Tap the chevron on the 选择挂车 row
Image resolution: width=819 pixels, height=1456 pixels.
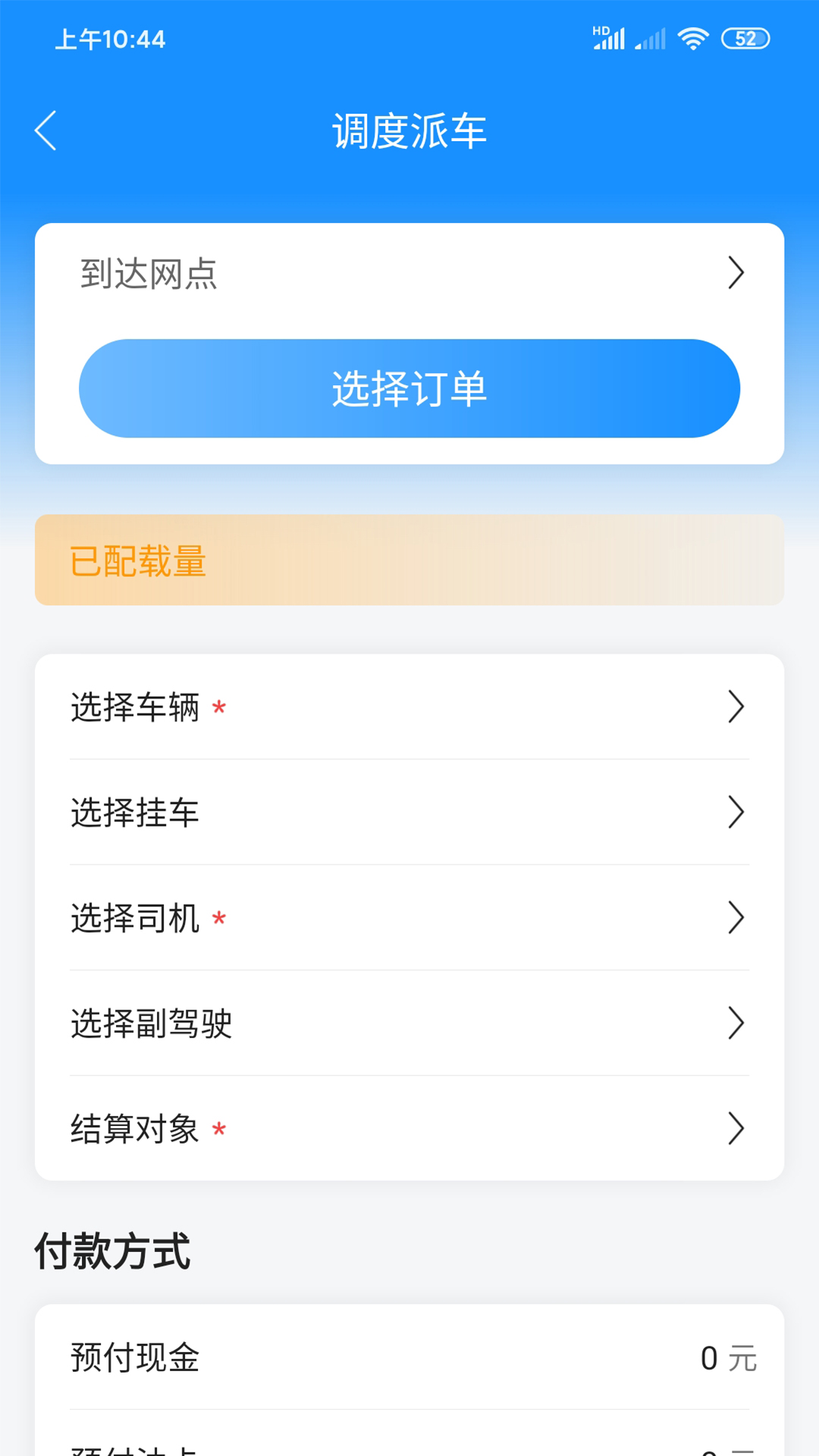pos(736,813)
